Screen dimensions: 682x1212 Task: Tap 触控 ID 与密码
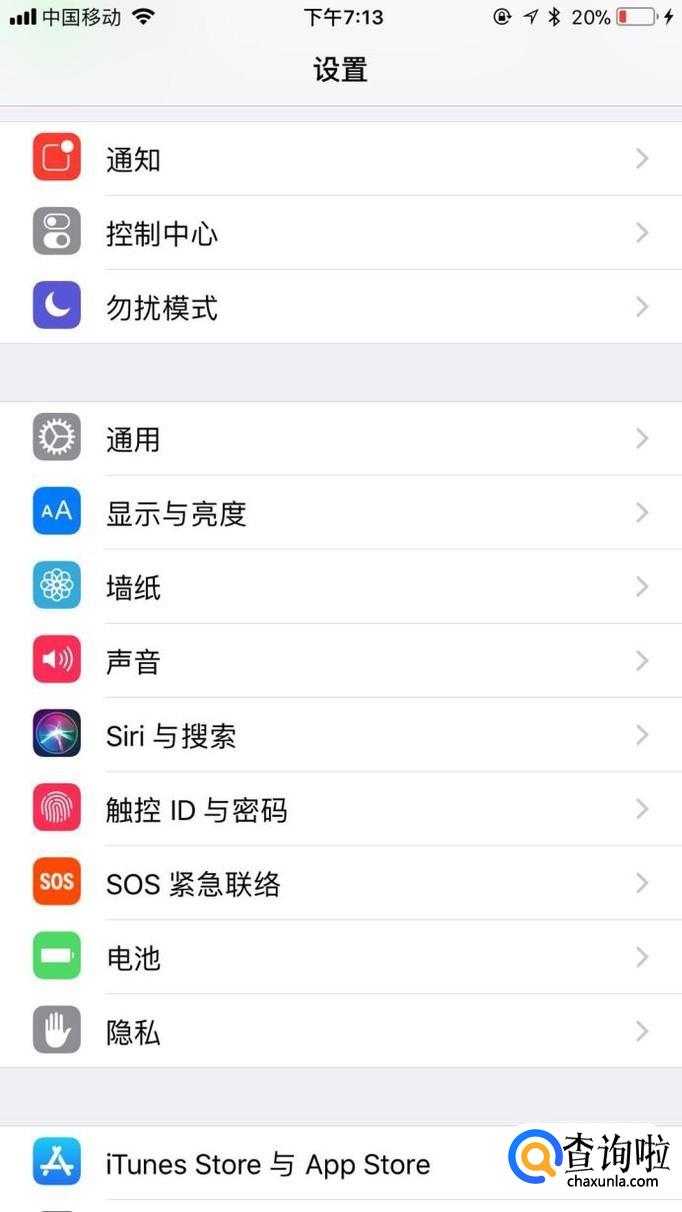click(x=341, y=809)
